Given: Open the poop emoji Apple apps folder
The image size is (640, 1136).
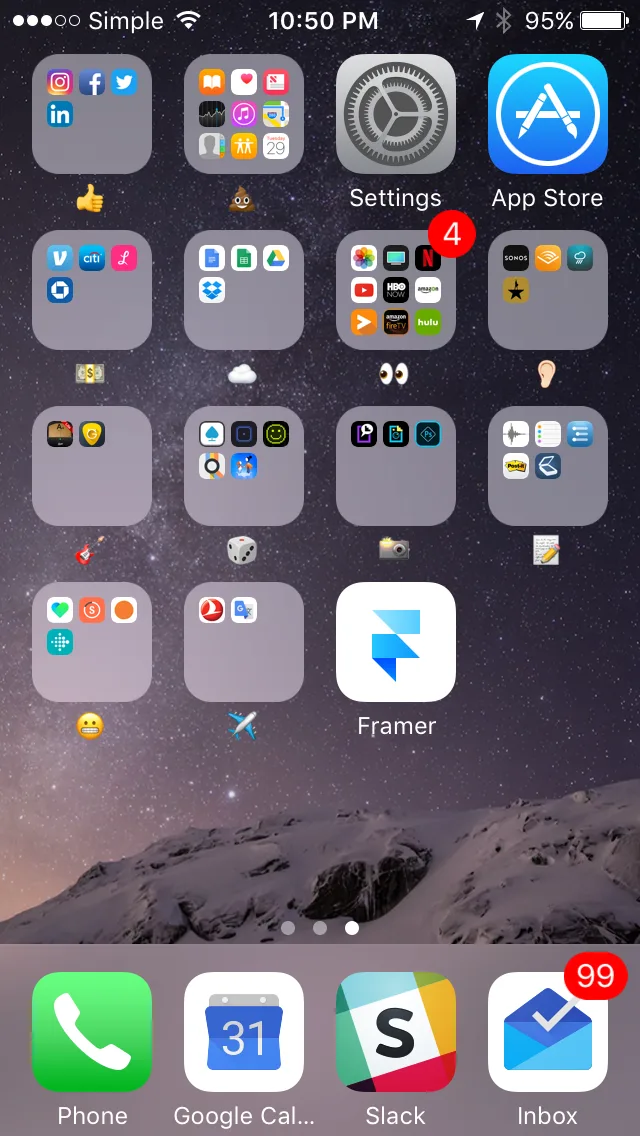Looking at the screenshot, I should tap(244, 114).
